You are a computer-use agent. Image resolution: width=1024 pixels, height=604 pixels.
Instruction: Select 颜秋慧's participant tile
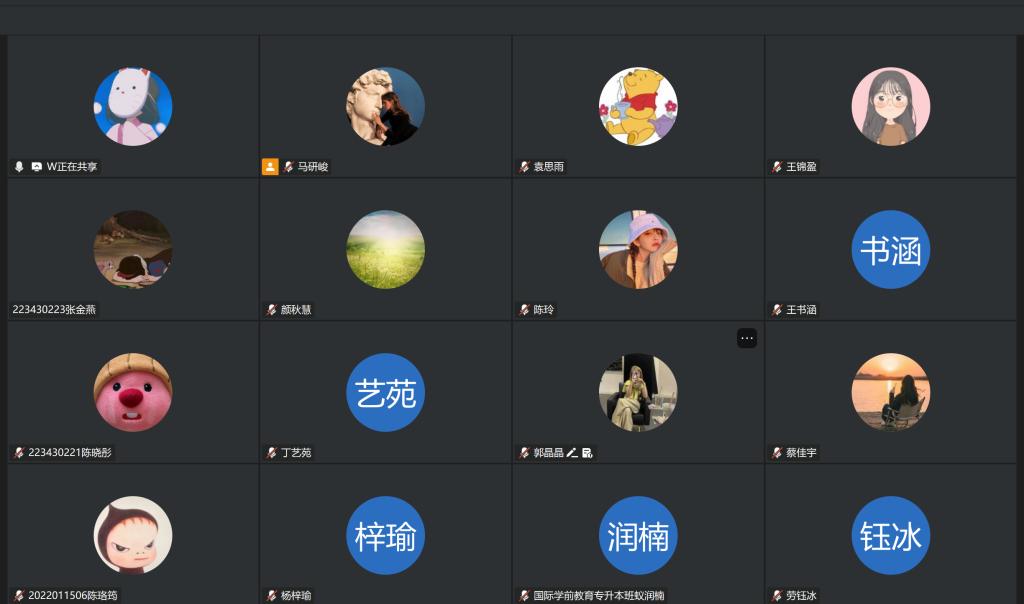pyautogui.click(x=385, y=249)
